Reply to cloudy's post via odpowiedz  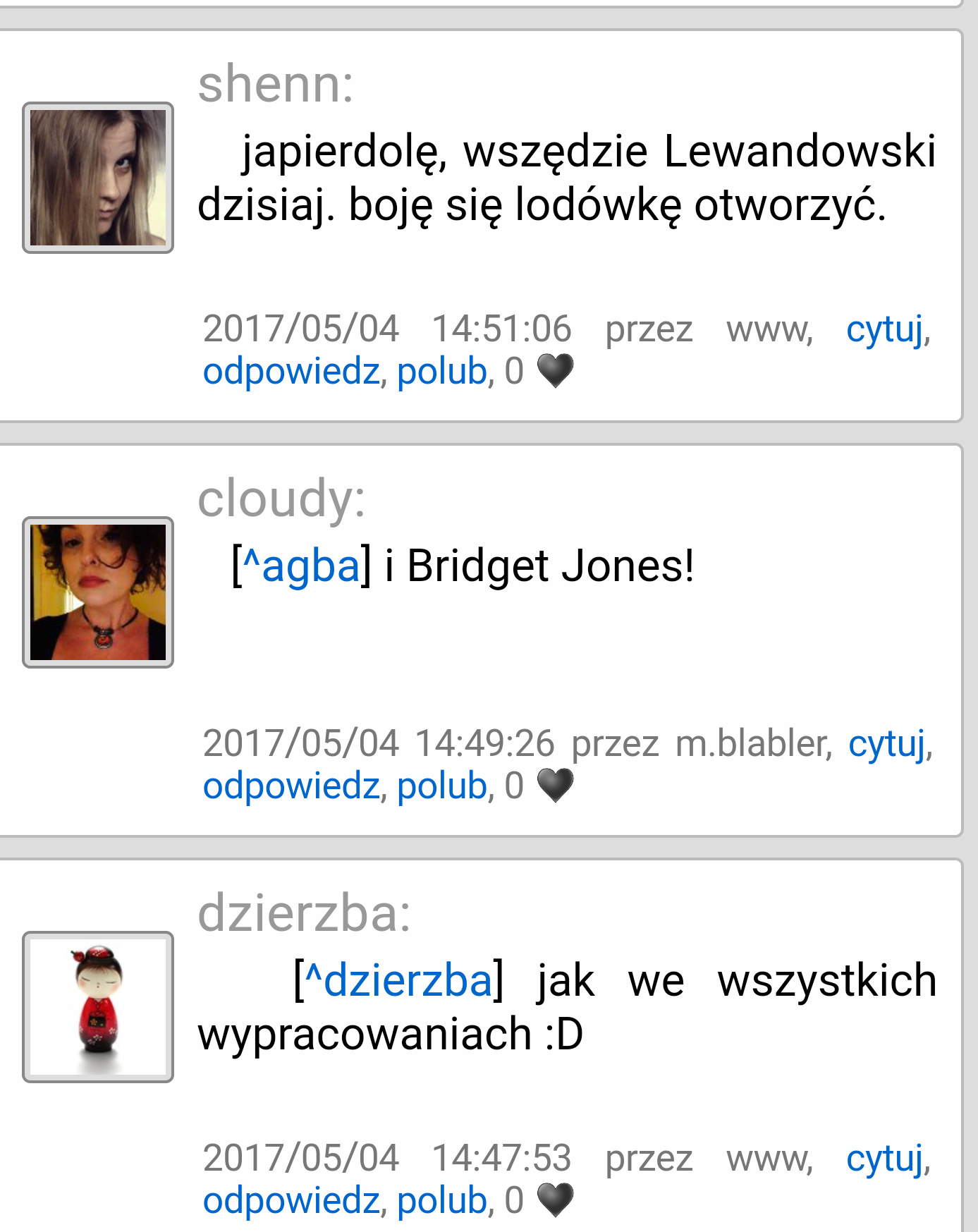(291, 786)
